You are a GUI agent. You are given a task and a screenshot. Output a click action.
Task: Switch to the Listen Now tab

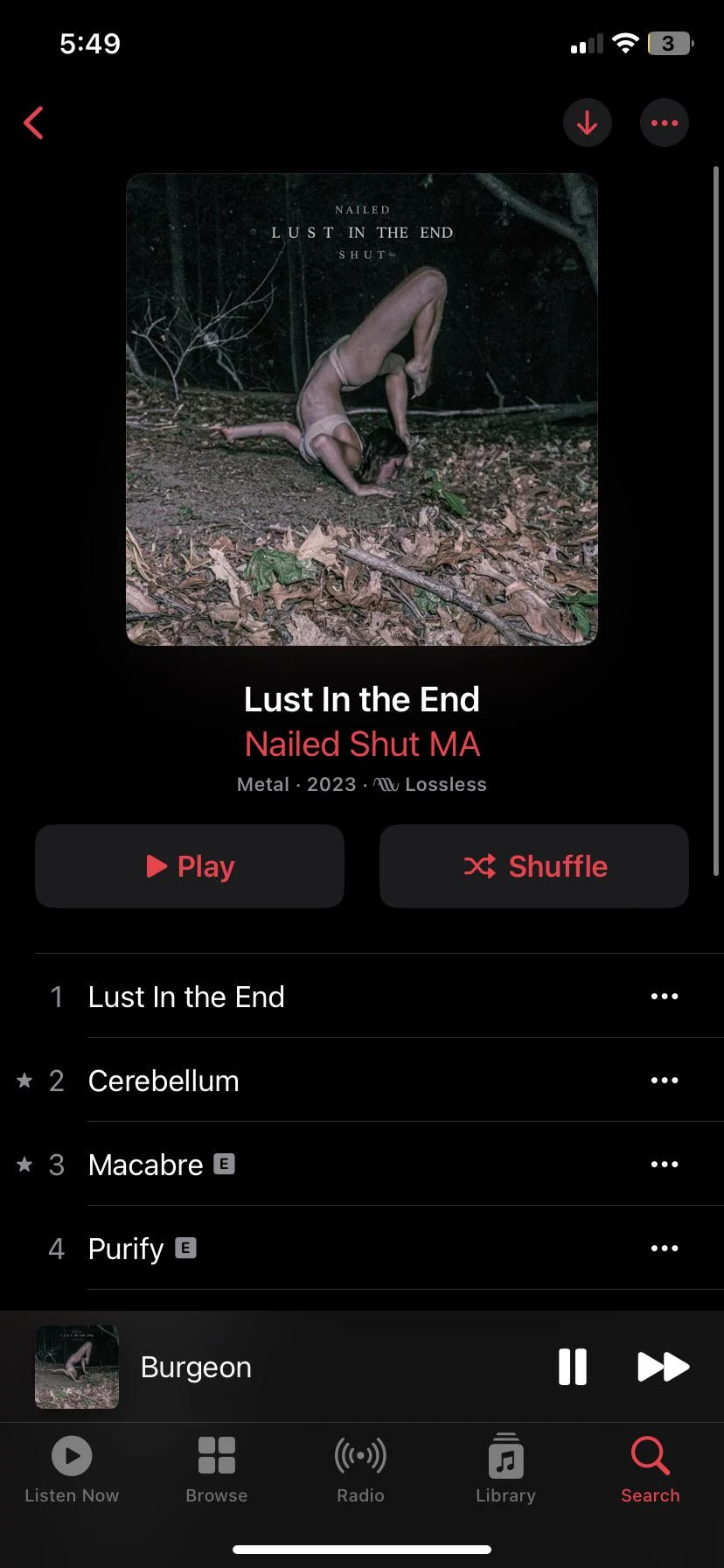[x=72, y=1470]
